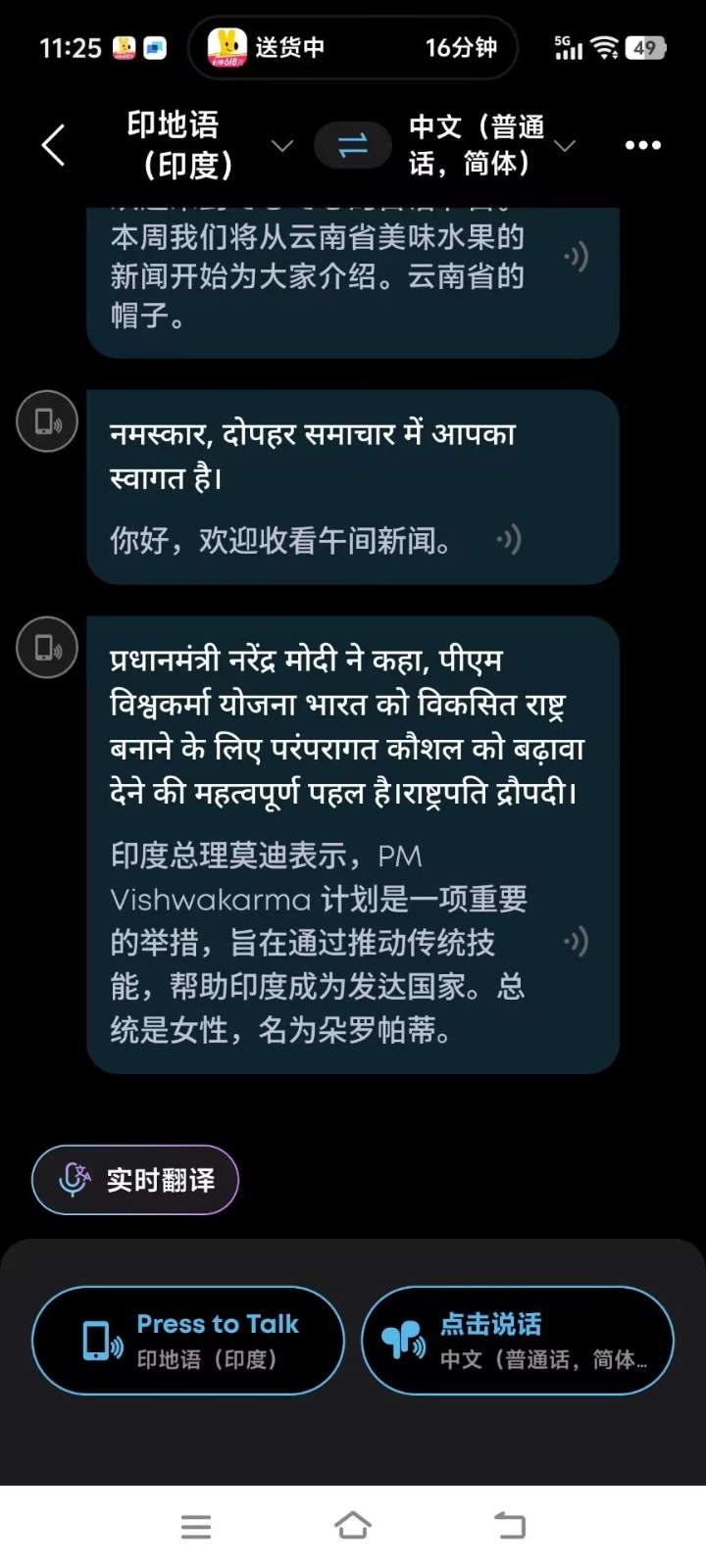The image size is (706, 1568).
Task: Play audio for the 印度总理莫迪表示 translation
Action: point(577,942)
